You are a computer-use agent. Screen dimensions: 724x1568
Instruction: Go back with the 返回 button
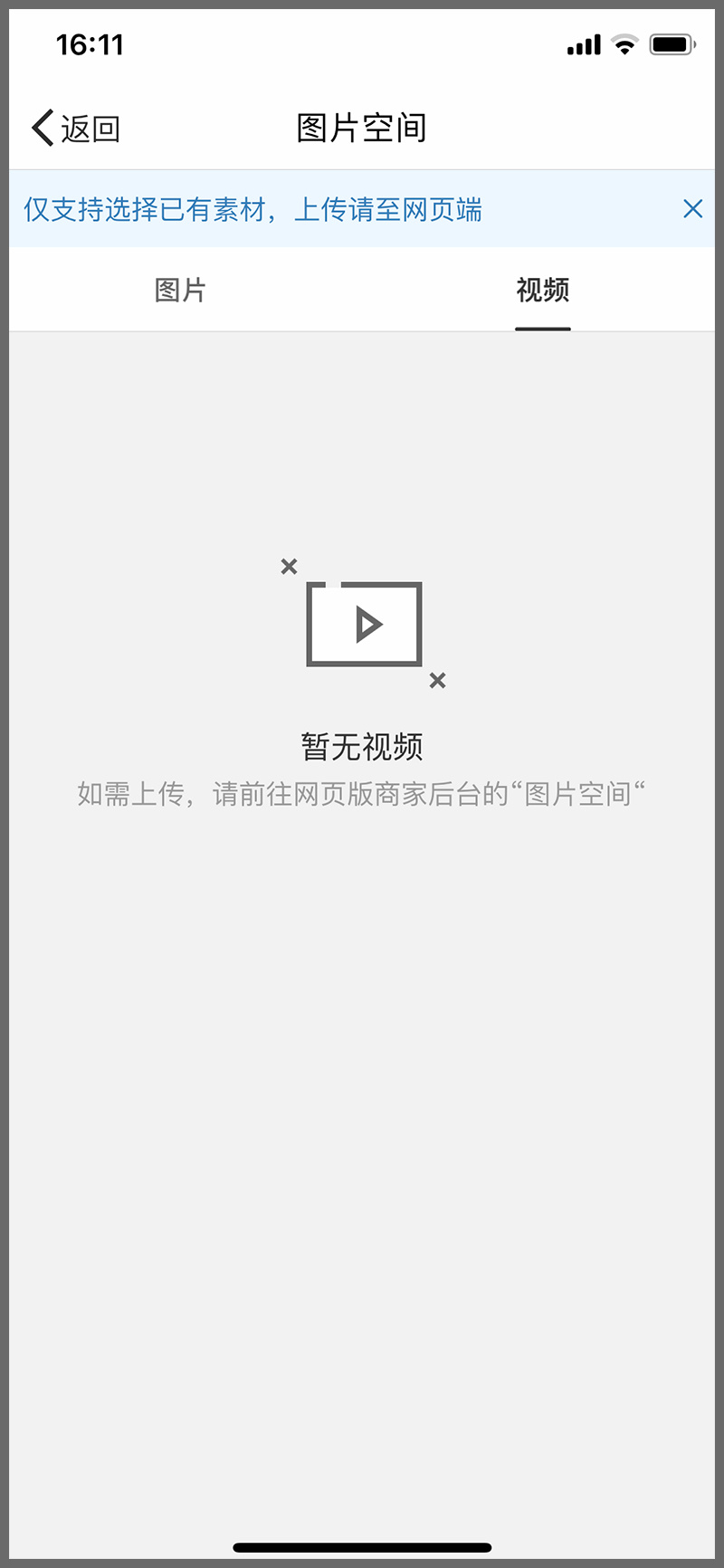click(x=76, y=129)
